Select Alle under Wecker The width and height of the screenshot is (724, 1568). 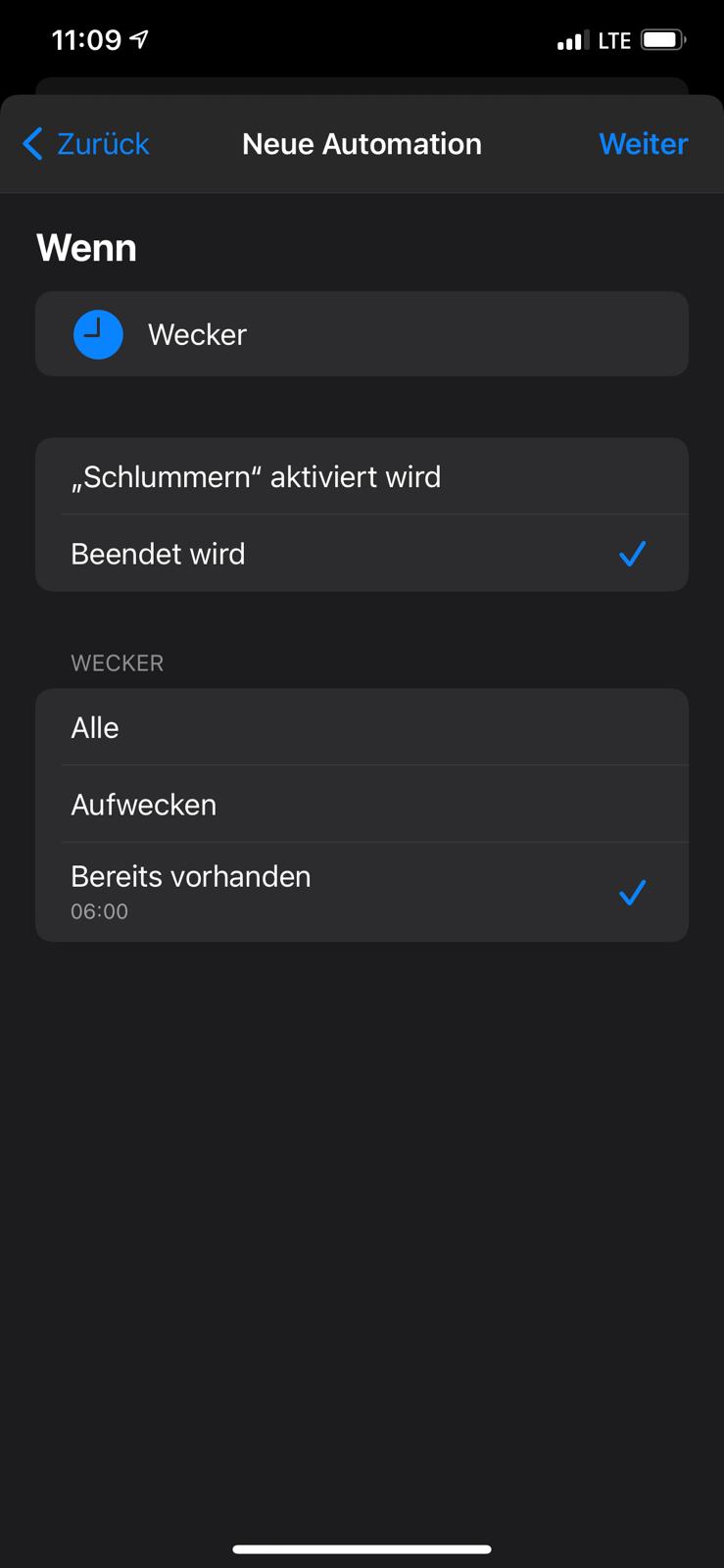tap(362, 727)
